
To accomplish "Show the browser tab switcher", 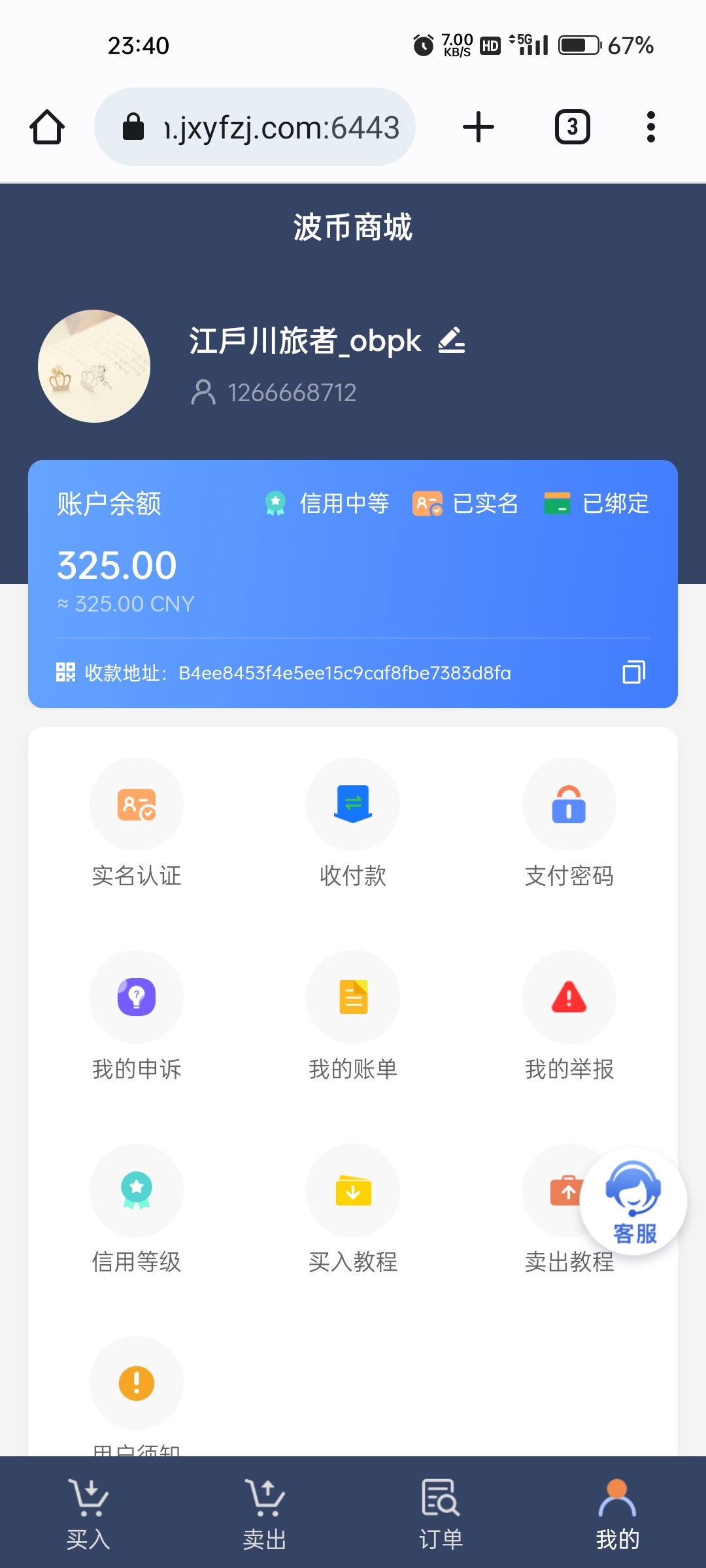I will point(573,127).
